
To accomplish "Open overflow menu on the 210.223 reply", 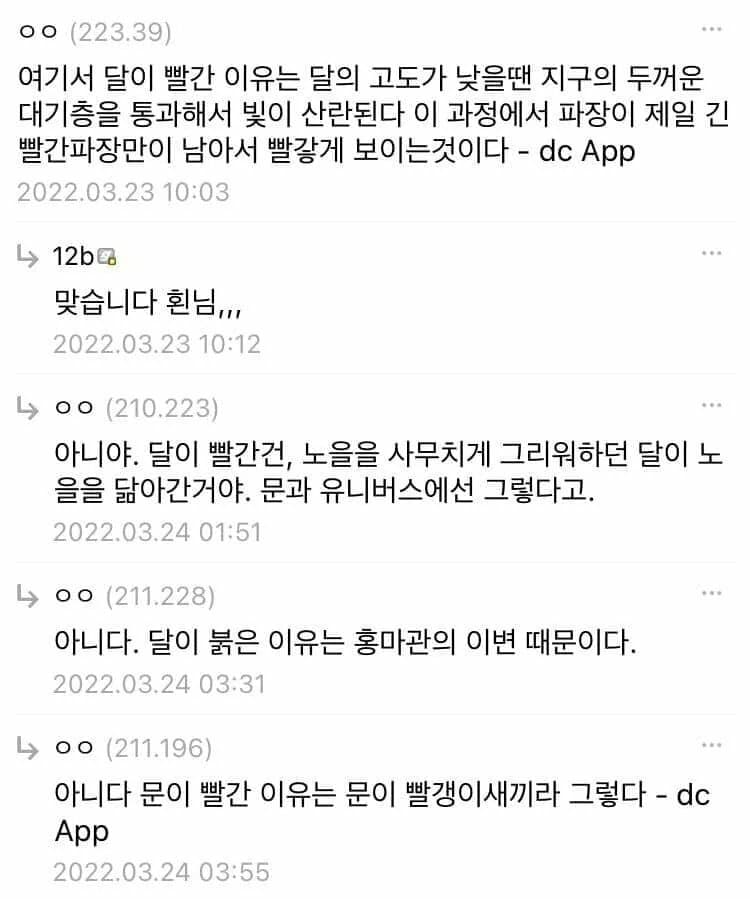I will pyautogui.click(x=711, y=405).
